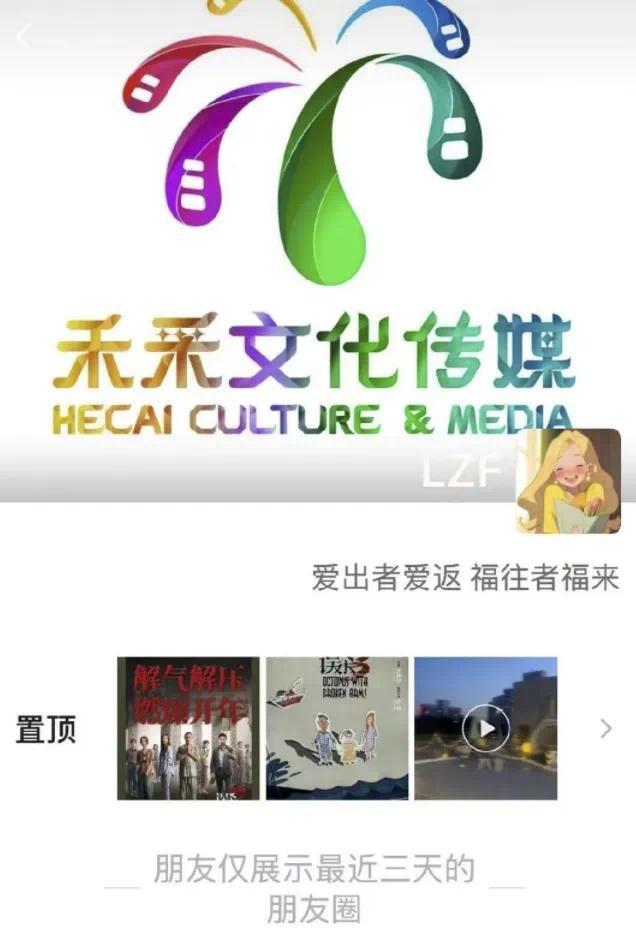Open the pinned post with 解气解压 poster

coord(188,728)
